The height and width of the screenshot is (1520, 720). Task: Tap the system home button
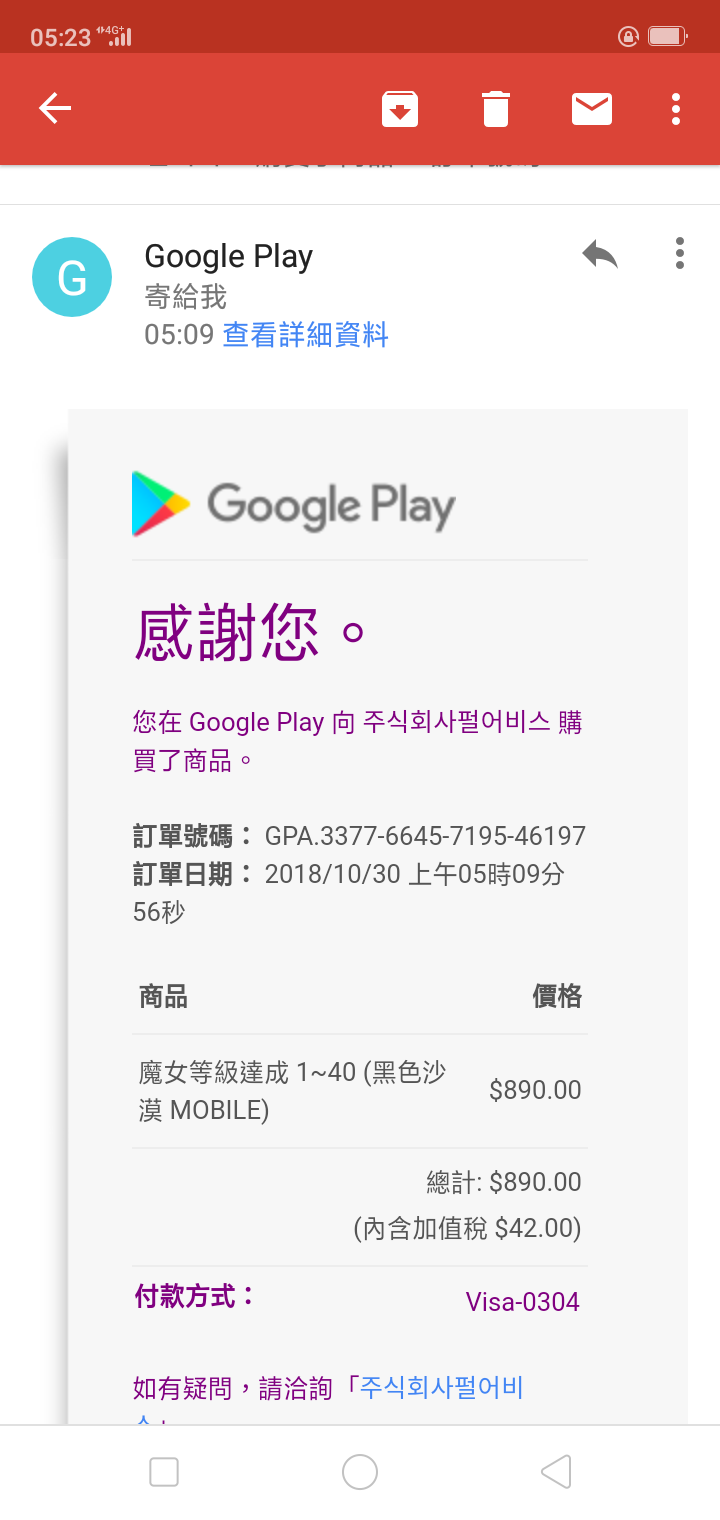coord(360,1472)
